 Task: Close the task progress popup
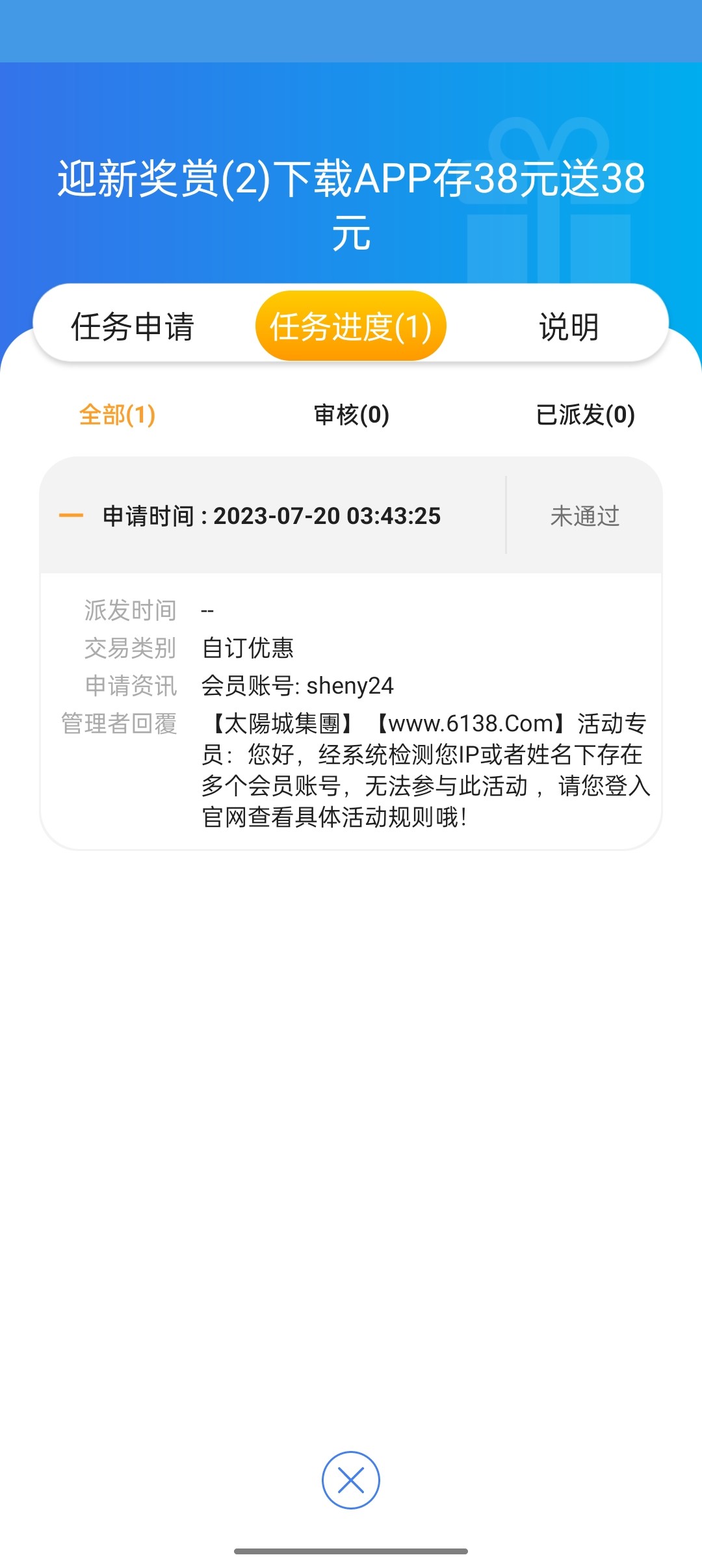coord(351,1480)
